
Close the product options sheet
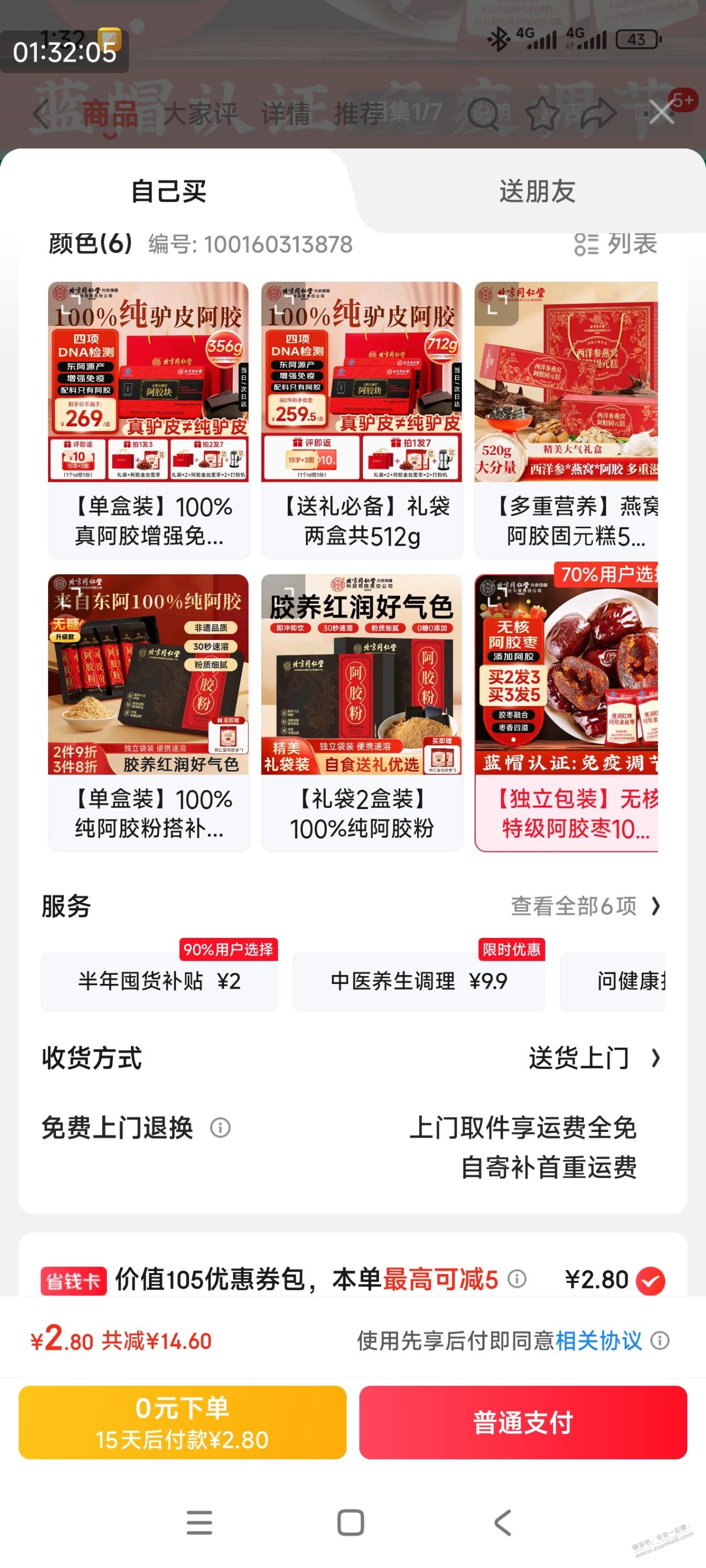(661, 113)
